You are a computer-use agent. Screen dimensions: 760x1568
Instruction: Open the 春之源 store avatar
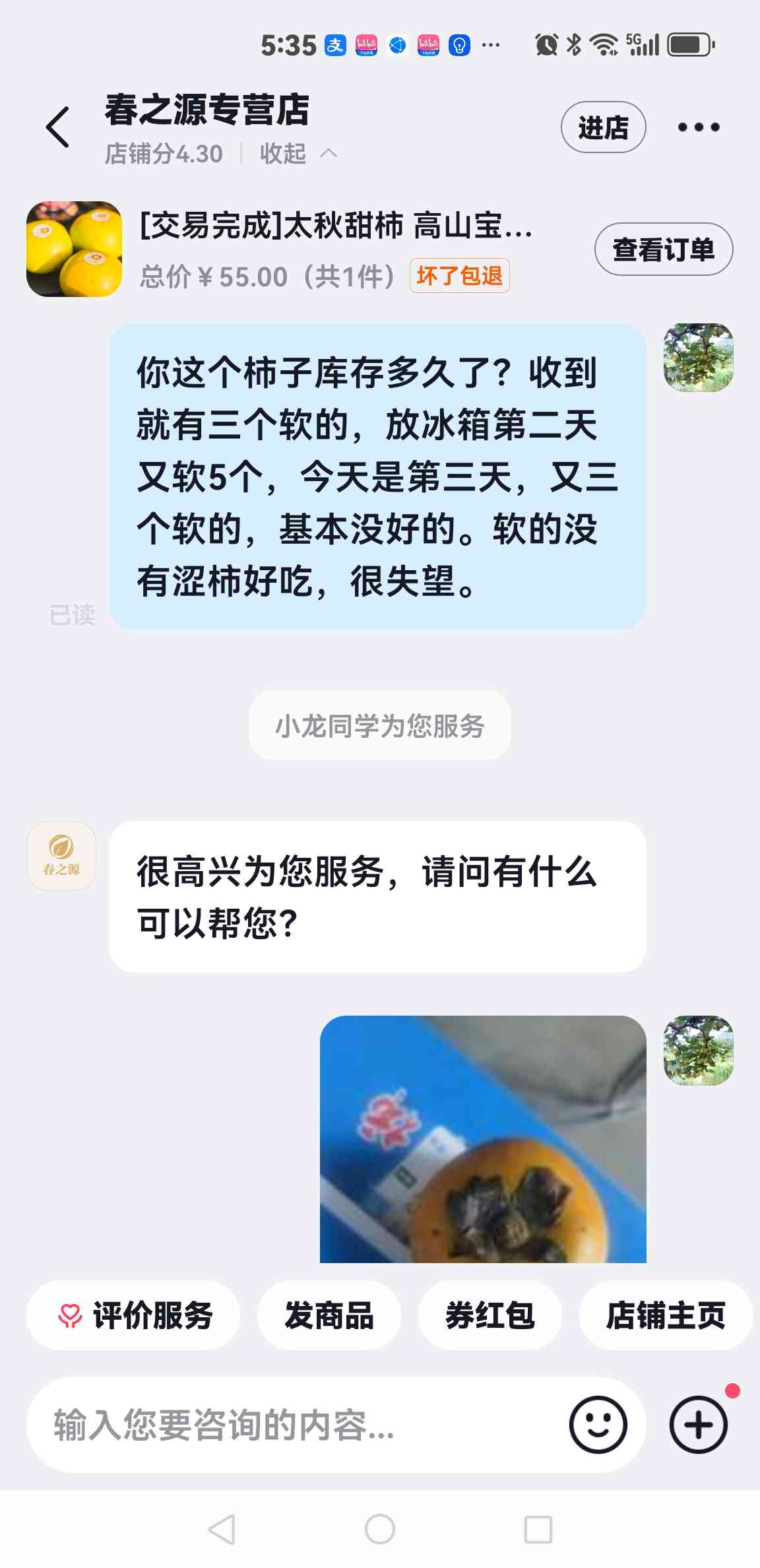pos(61,856)
